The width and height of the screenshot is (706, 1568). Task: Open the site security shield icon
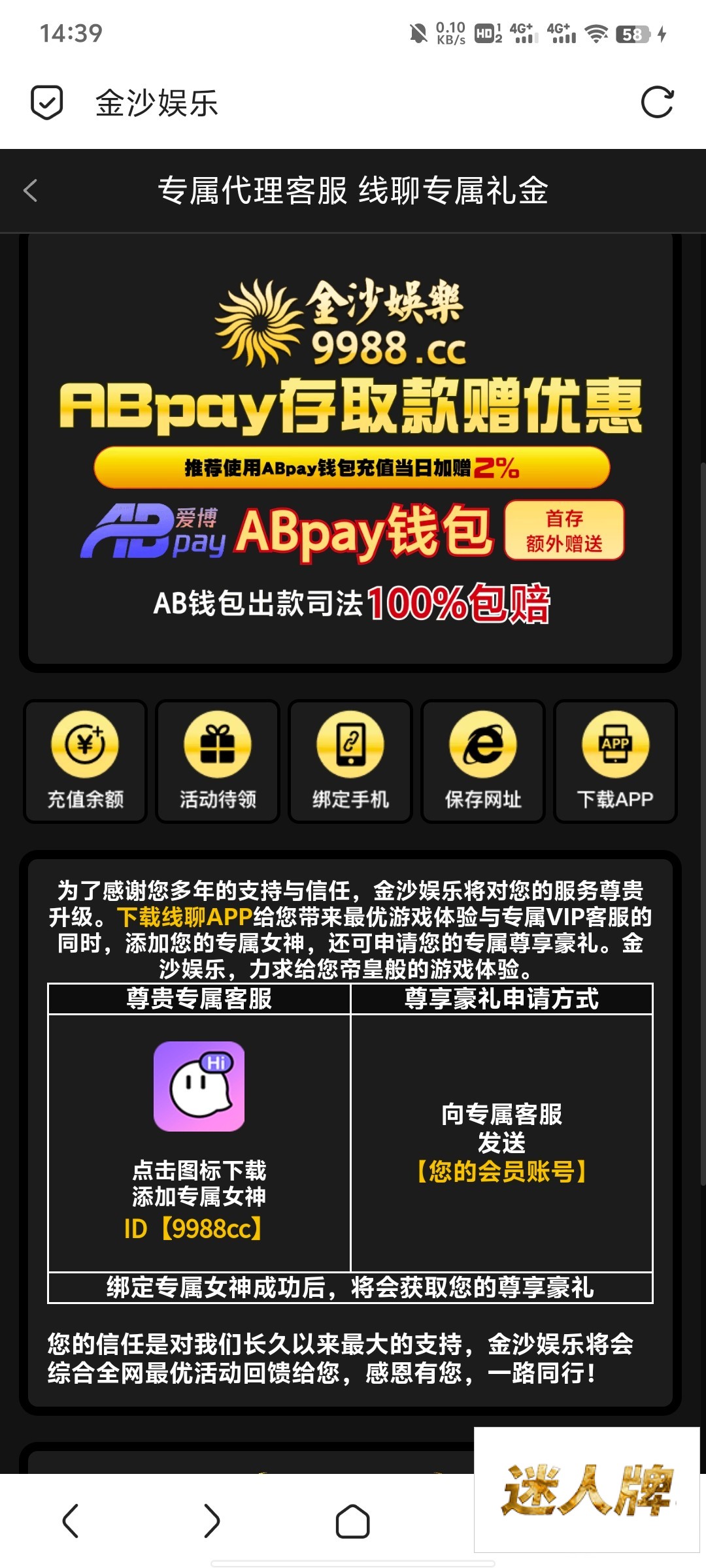[47, 103]
